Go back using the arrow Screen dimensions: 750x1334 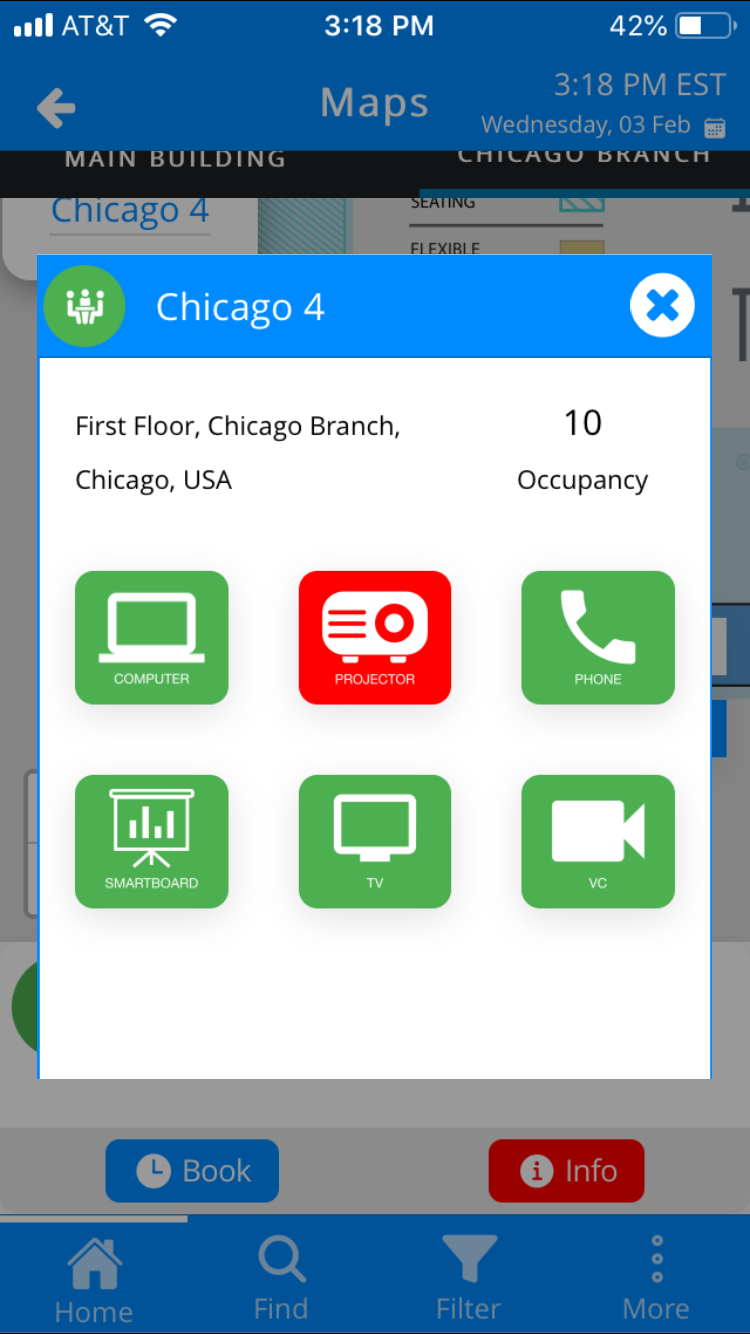click(x=56, y=107)
